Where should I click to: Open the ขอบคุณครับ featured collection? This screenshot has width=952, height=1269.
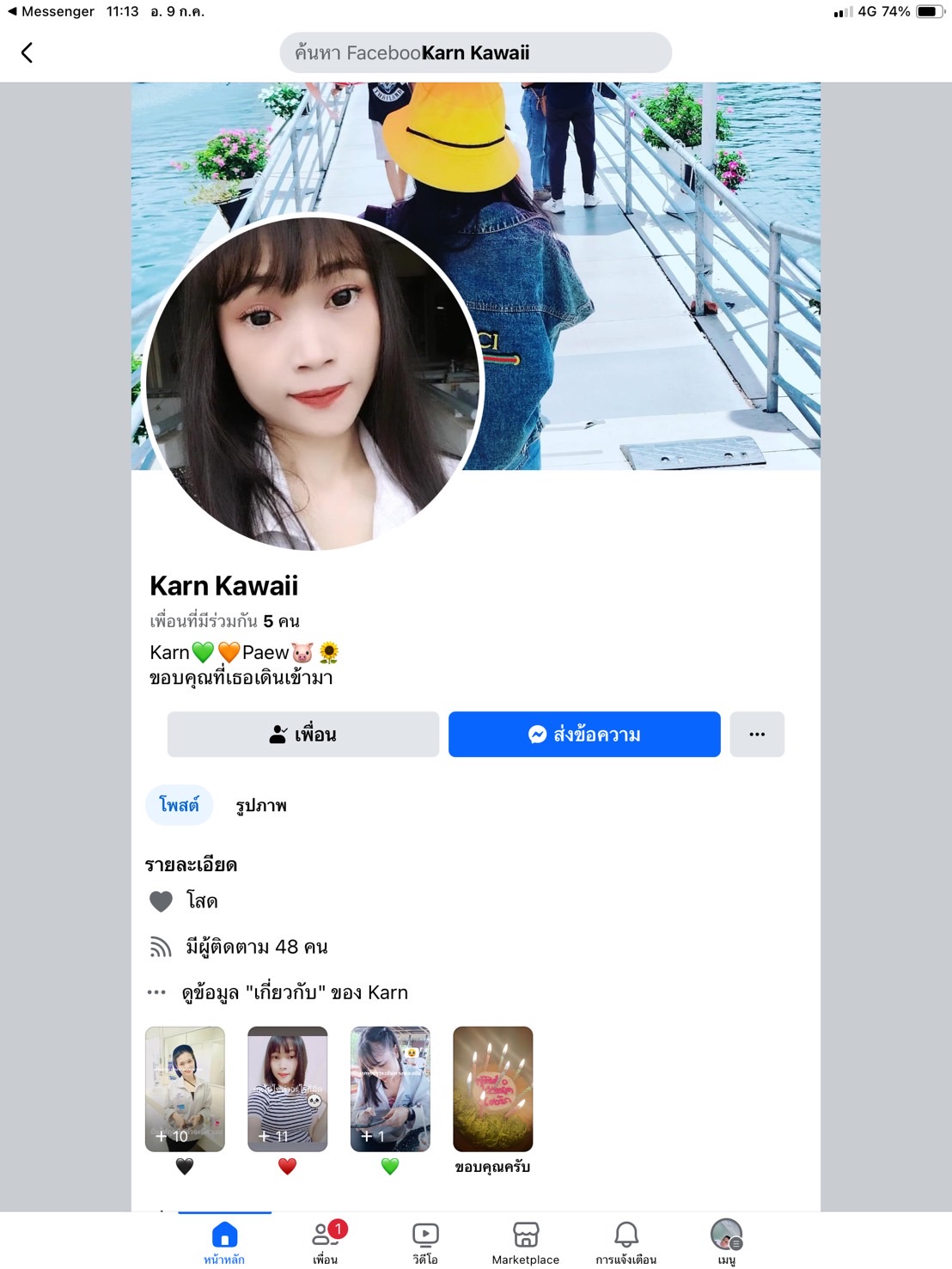(492, 1089)
